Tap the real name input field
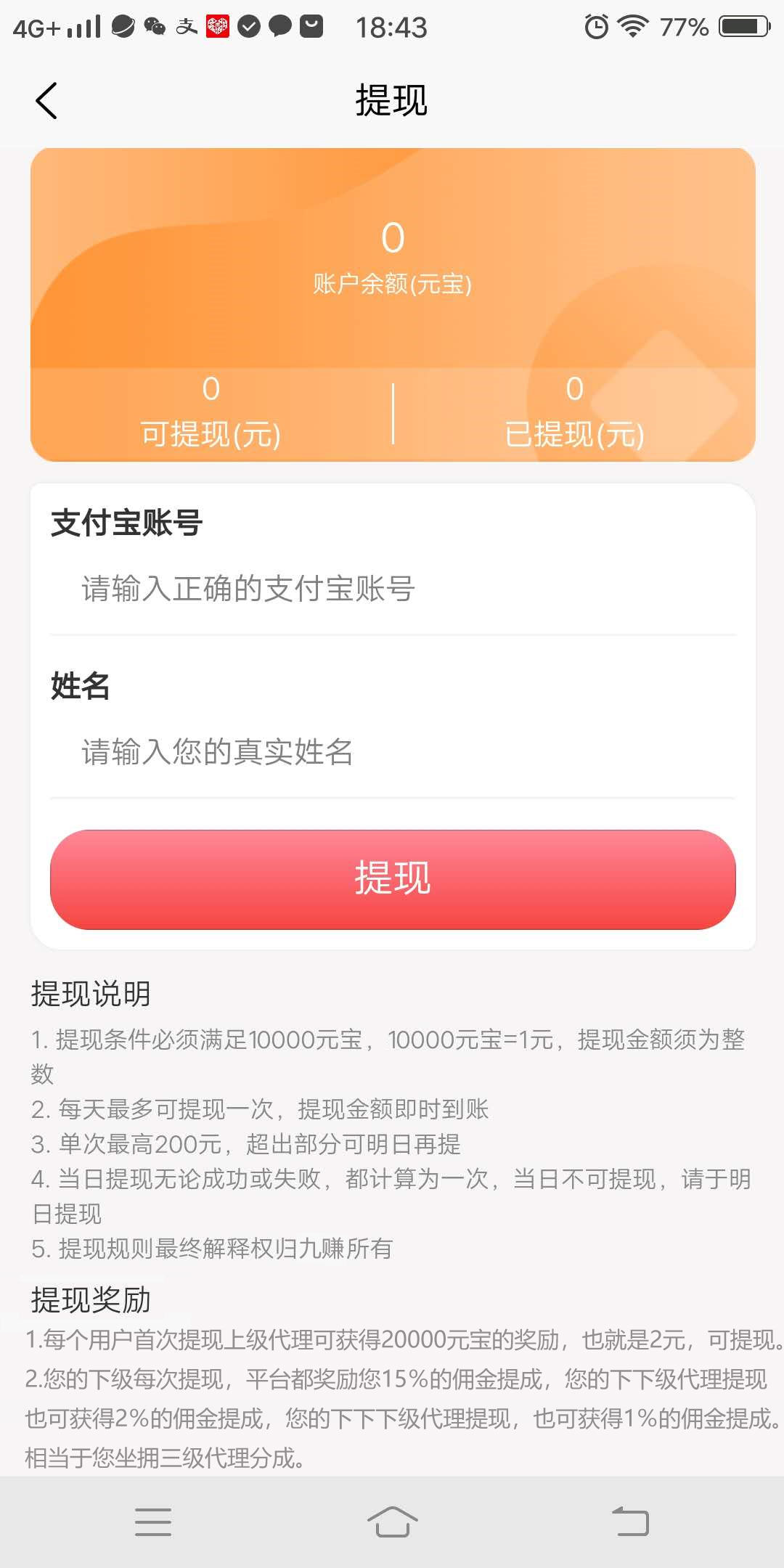Viewport: 784px width, 1568px height. click(x=393, y=752)
